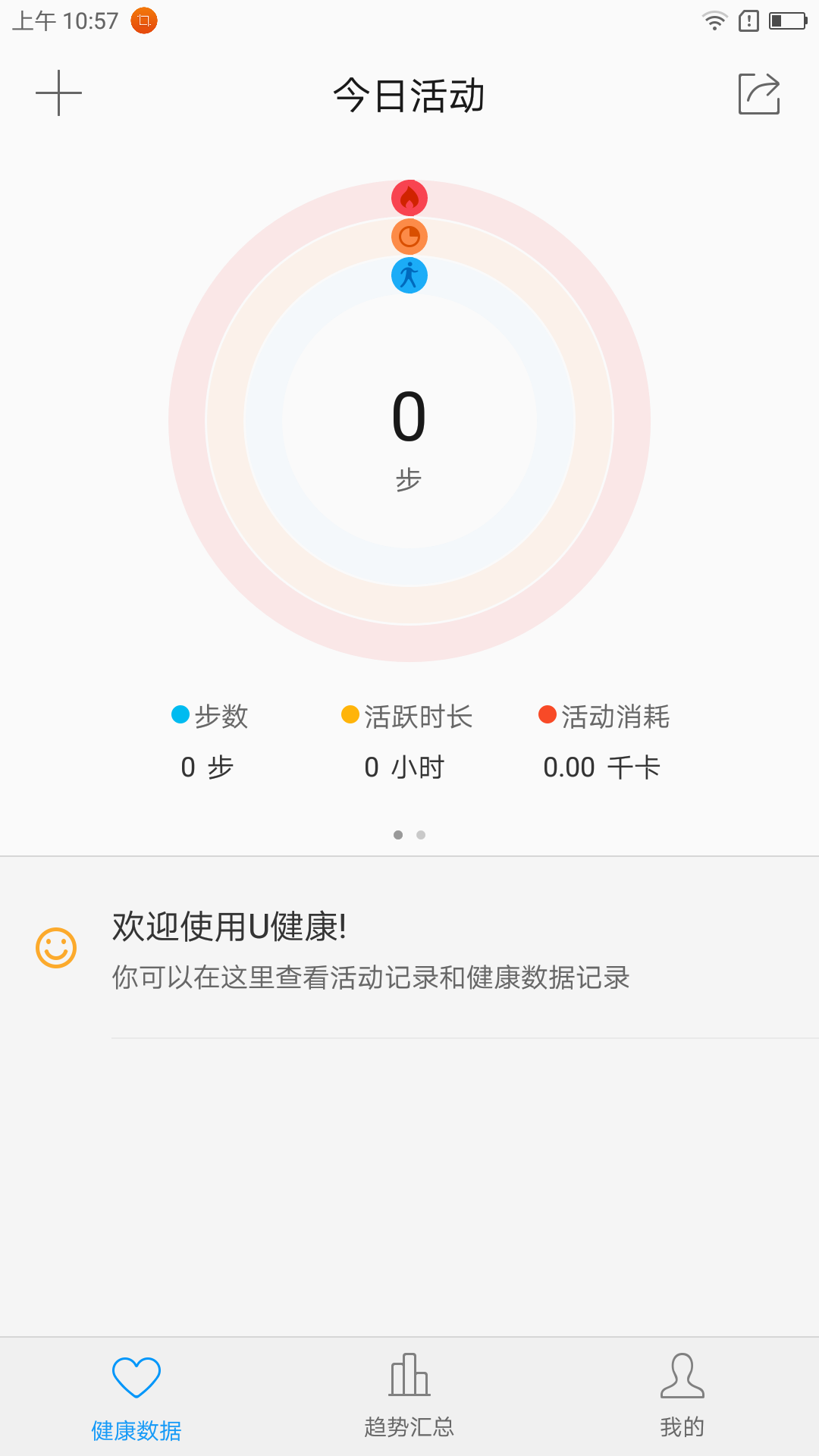The height and width of the screenshot is (1456, 819).
Task: View the 活跃时长 active duration details
Action: pyautogui.click(x=407, y=742)
